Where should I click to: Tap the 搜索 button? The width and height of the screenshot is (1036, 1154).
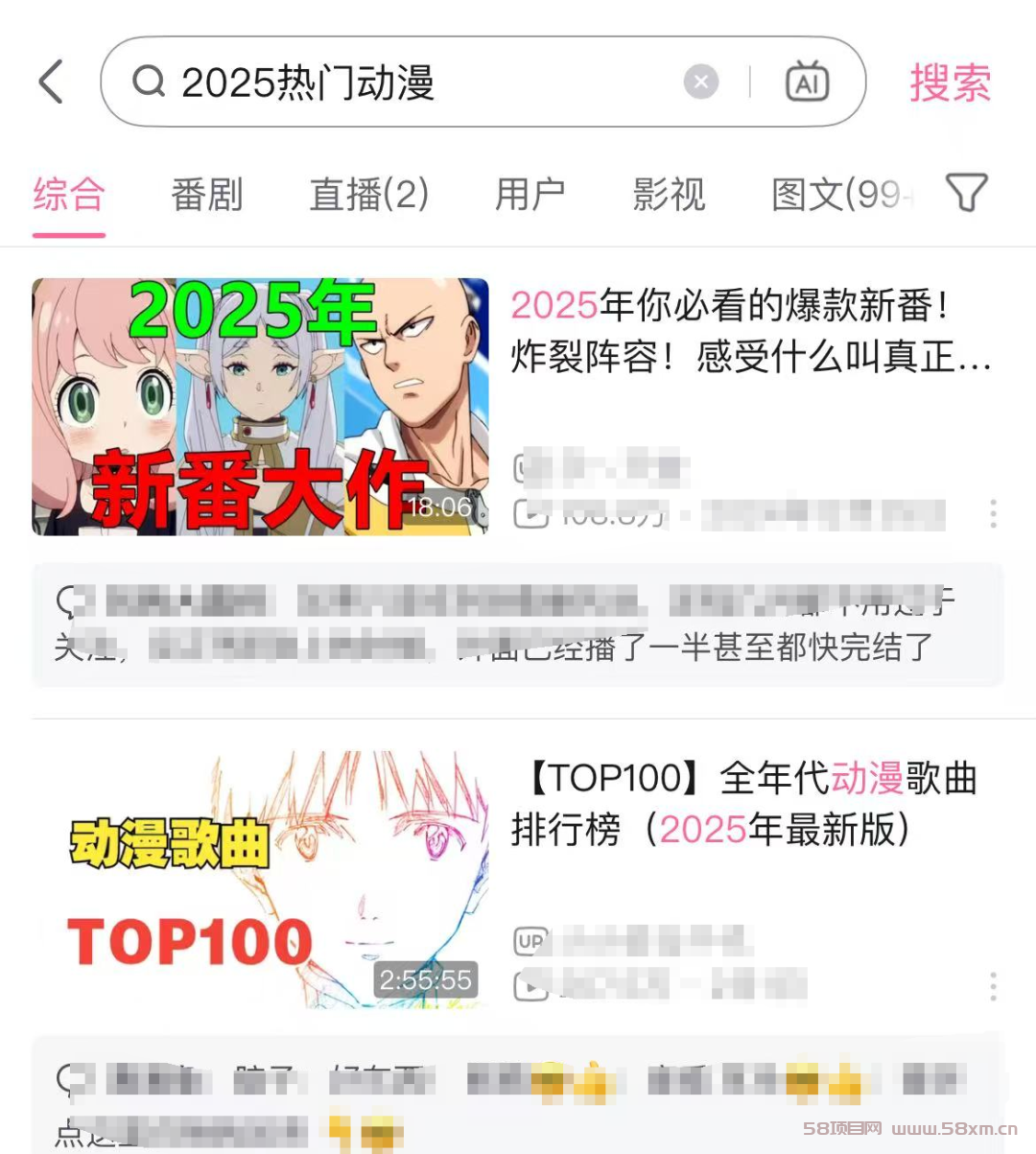point(950,82)
